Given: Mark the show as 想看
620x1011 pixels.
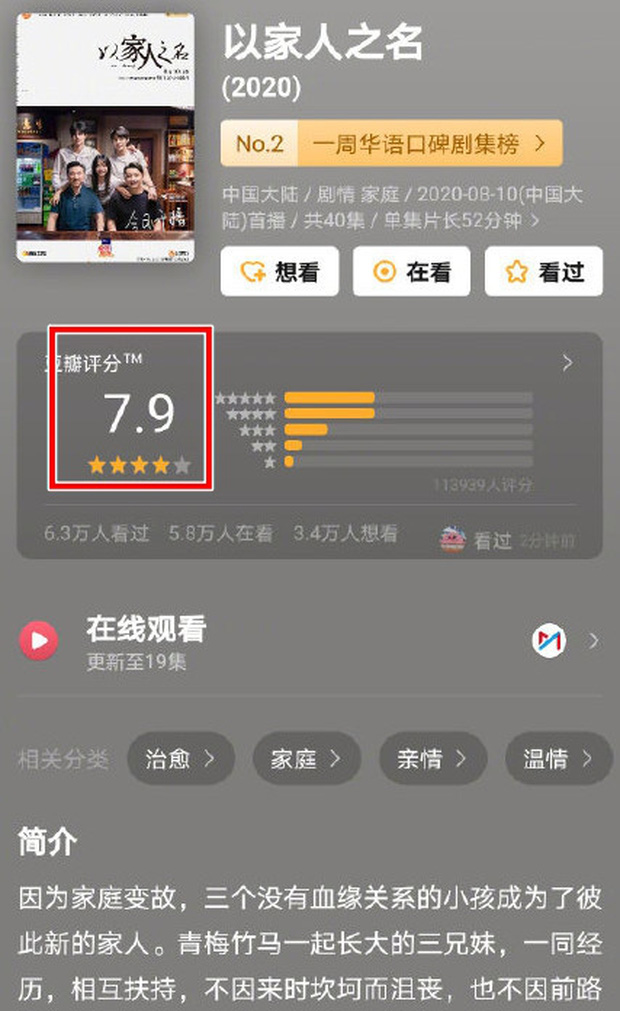Looking at the screenshot, I should [x=279, y=272].
